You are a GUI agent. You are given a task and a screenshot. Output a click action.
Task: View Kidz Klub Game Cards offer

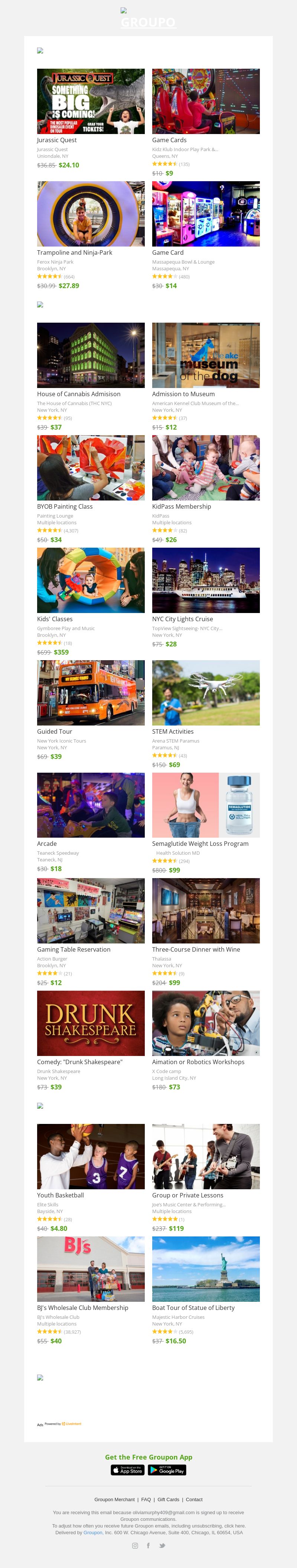tap(206, 101)
